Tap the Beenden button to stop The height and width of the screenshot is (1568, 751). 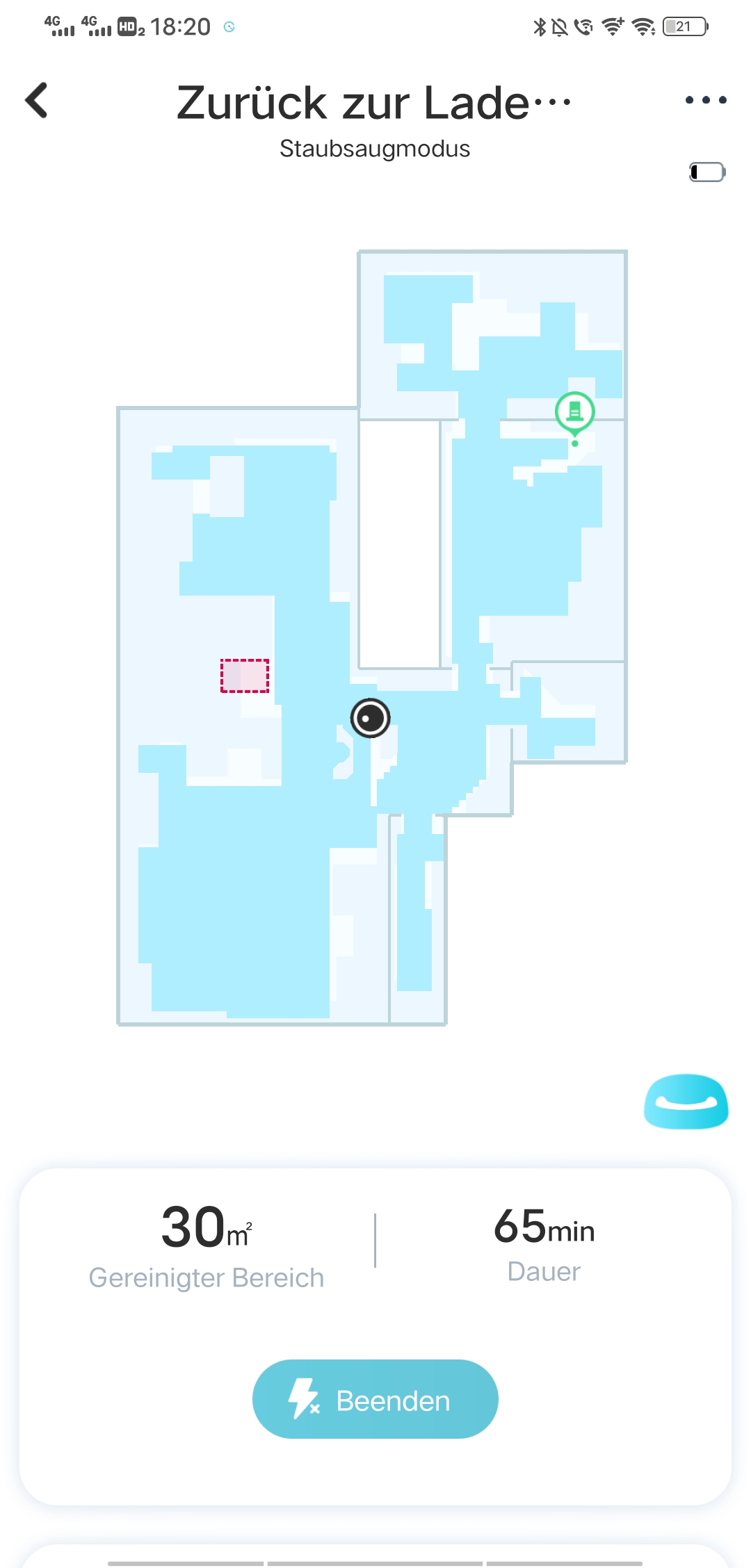coord(375,1399)
